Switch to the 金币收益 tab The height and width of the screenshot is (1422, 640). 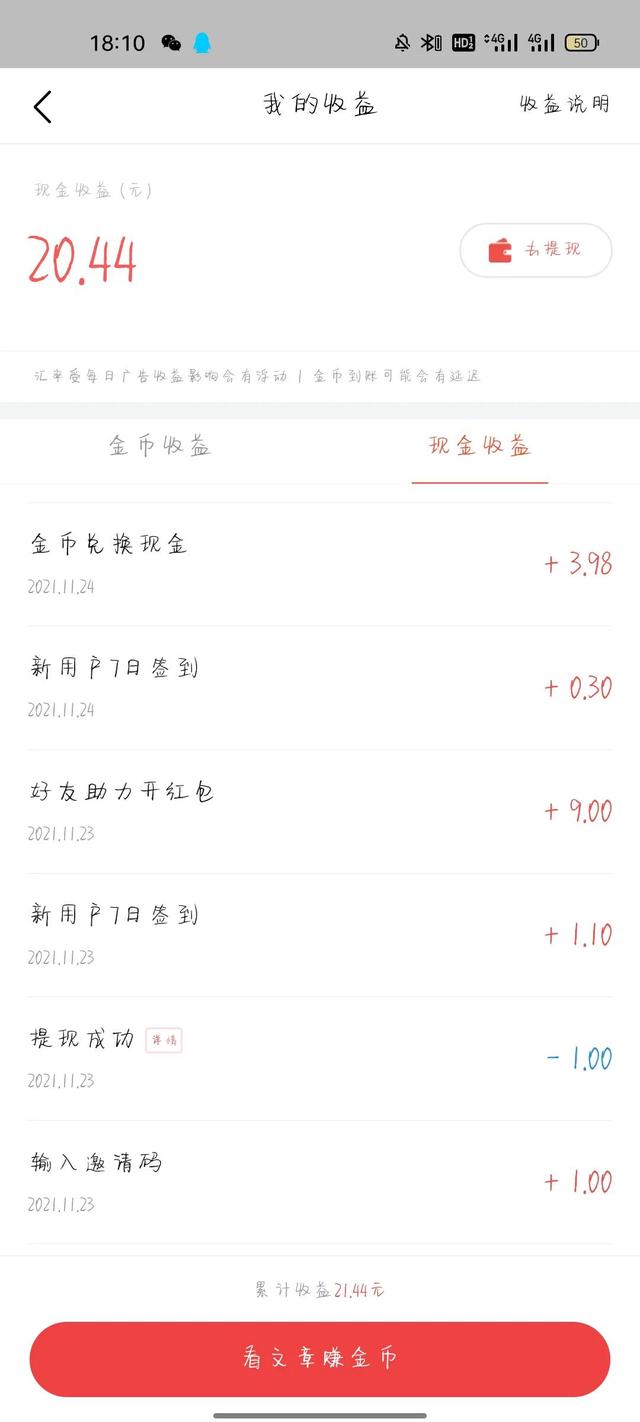(x=160, y=446)
